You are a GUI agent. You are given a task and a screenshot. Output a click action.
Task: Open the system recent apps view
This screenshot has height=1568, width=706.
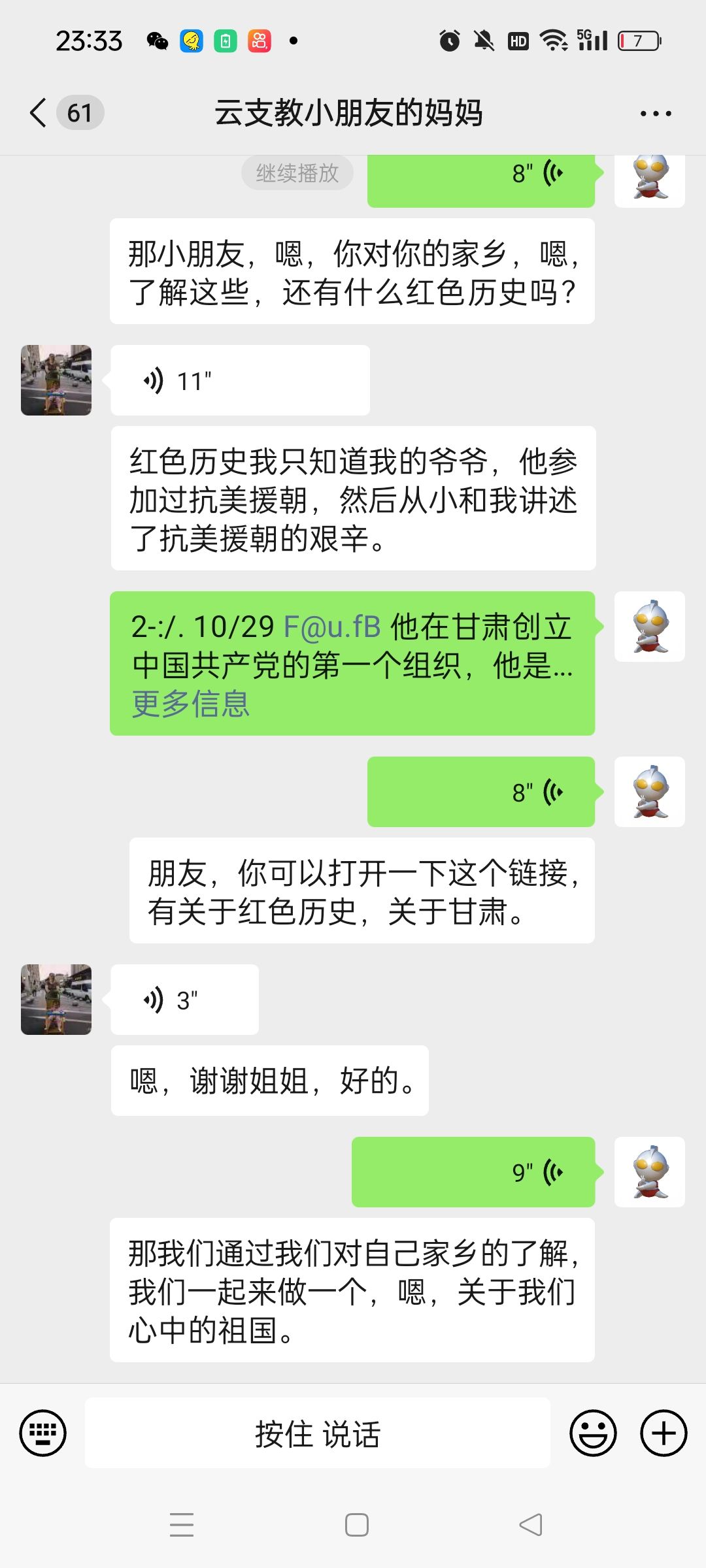[182, 1525]
